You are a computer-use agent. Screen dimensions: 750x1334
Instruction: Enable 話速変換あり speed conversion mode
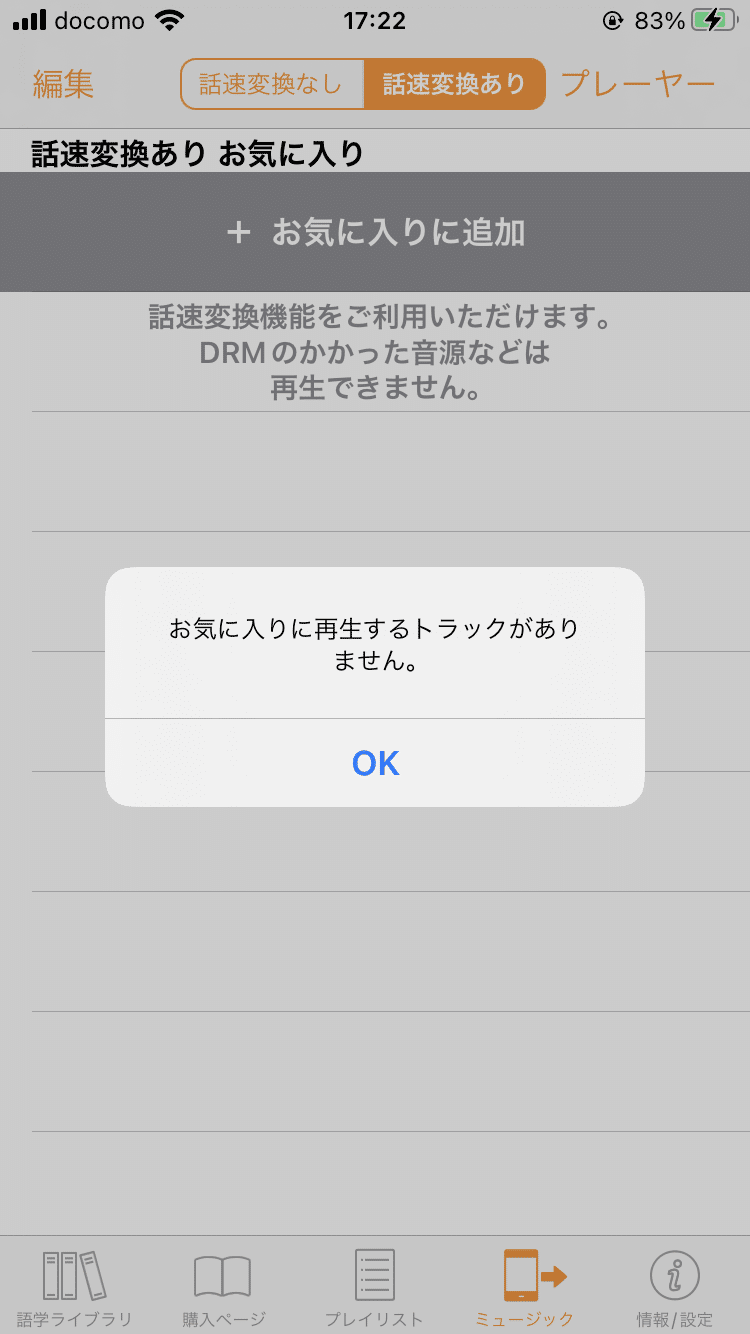[x=455, y=84]
